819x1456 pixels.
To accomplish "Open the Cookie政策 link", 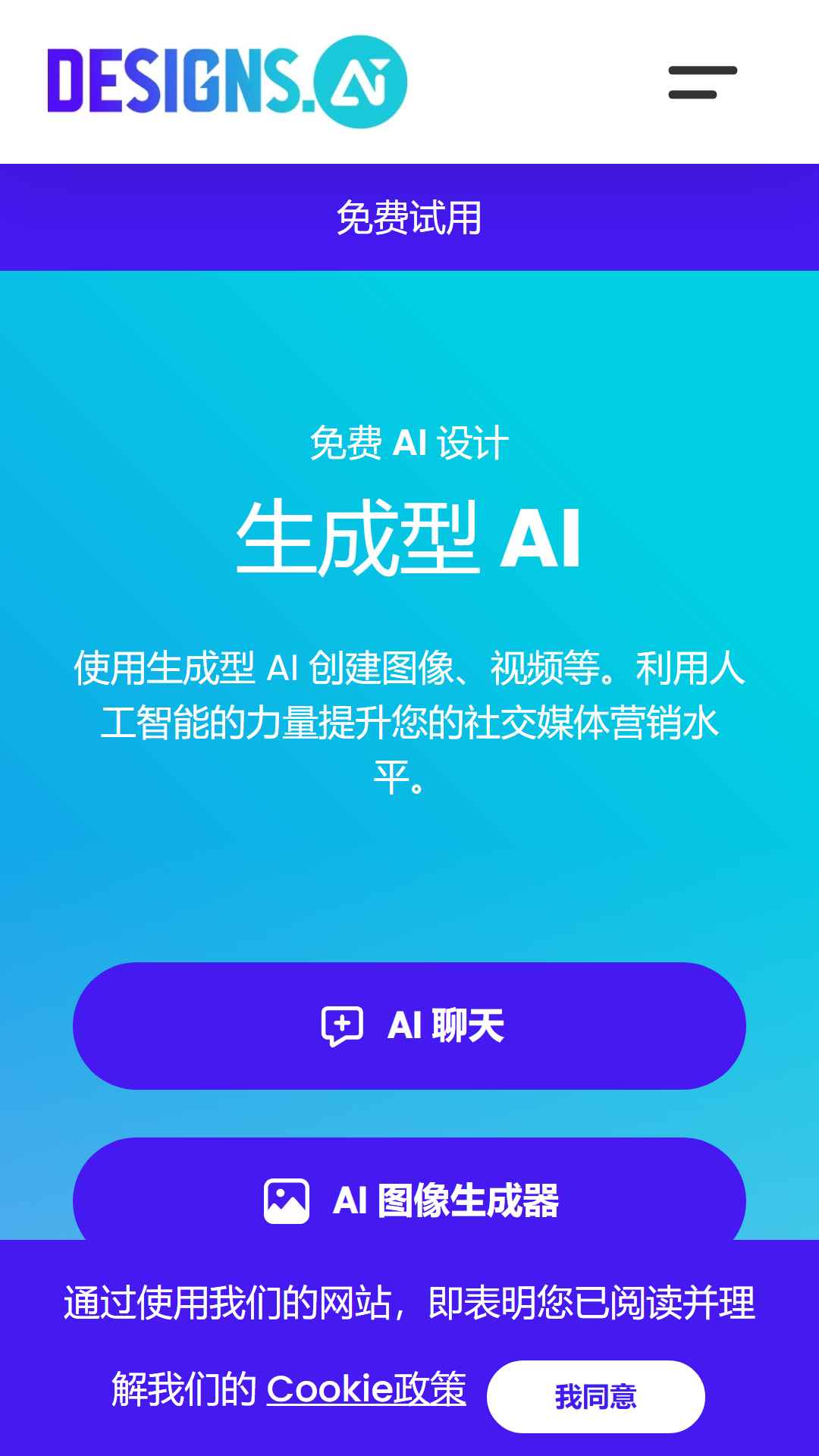I will (366, 1389).
